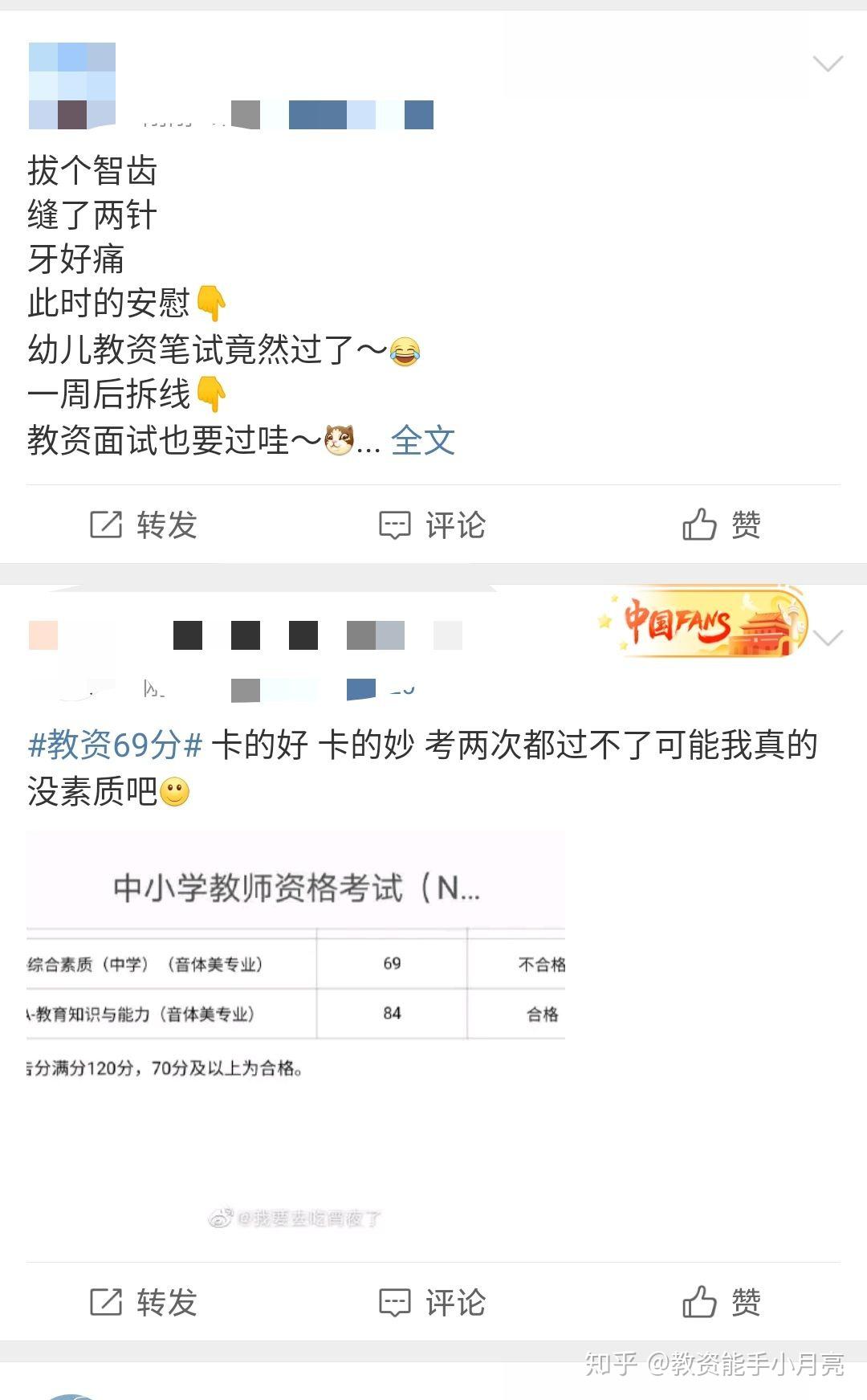The image size is (867, 1400).
Task: Expand the 全文 link in the wisdom tooth post
Action: coord(423,440)
